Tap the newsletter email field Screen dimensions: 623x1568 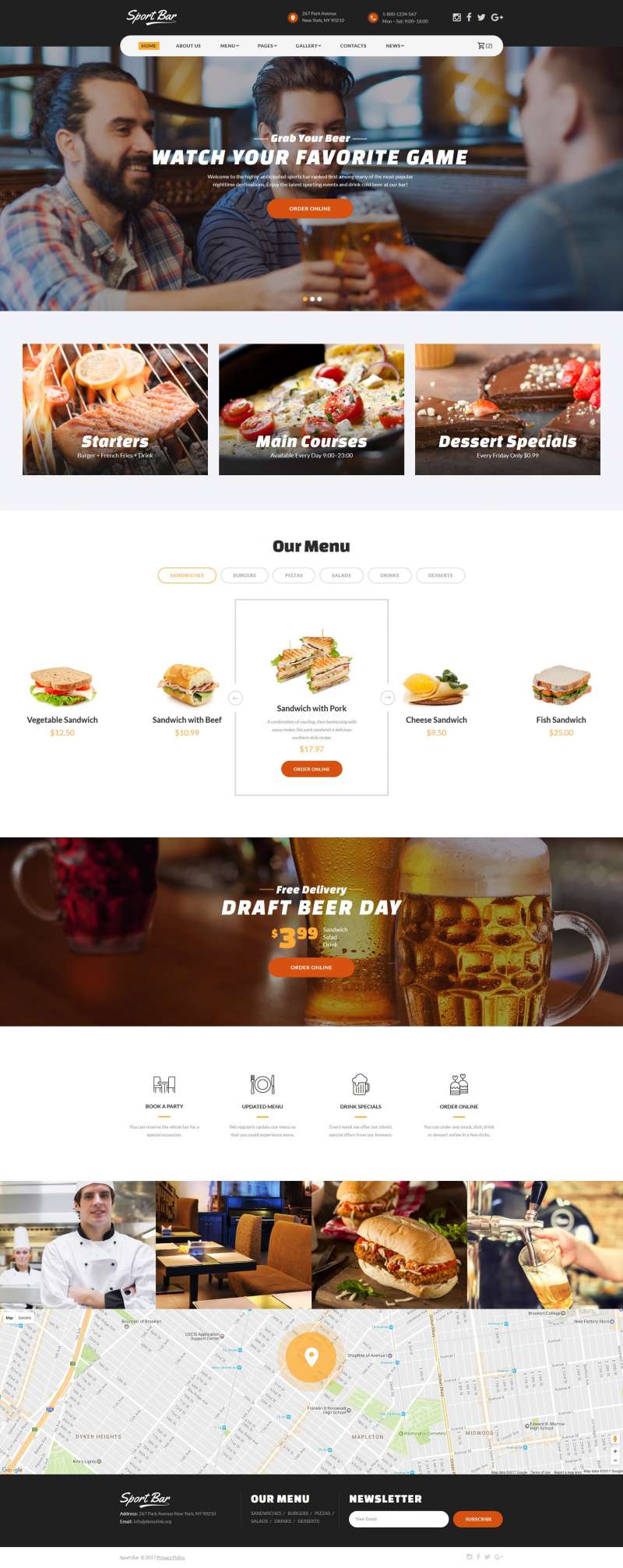[398, 1519]
